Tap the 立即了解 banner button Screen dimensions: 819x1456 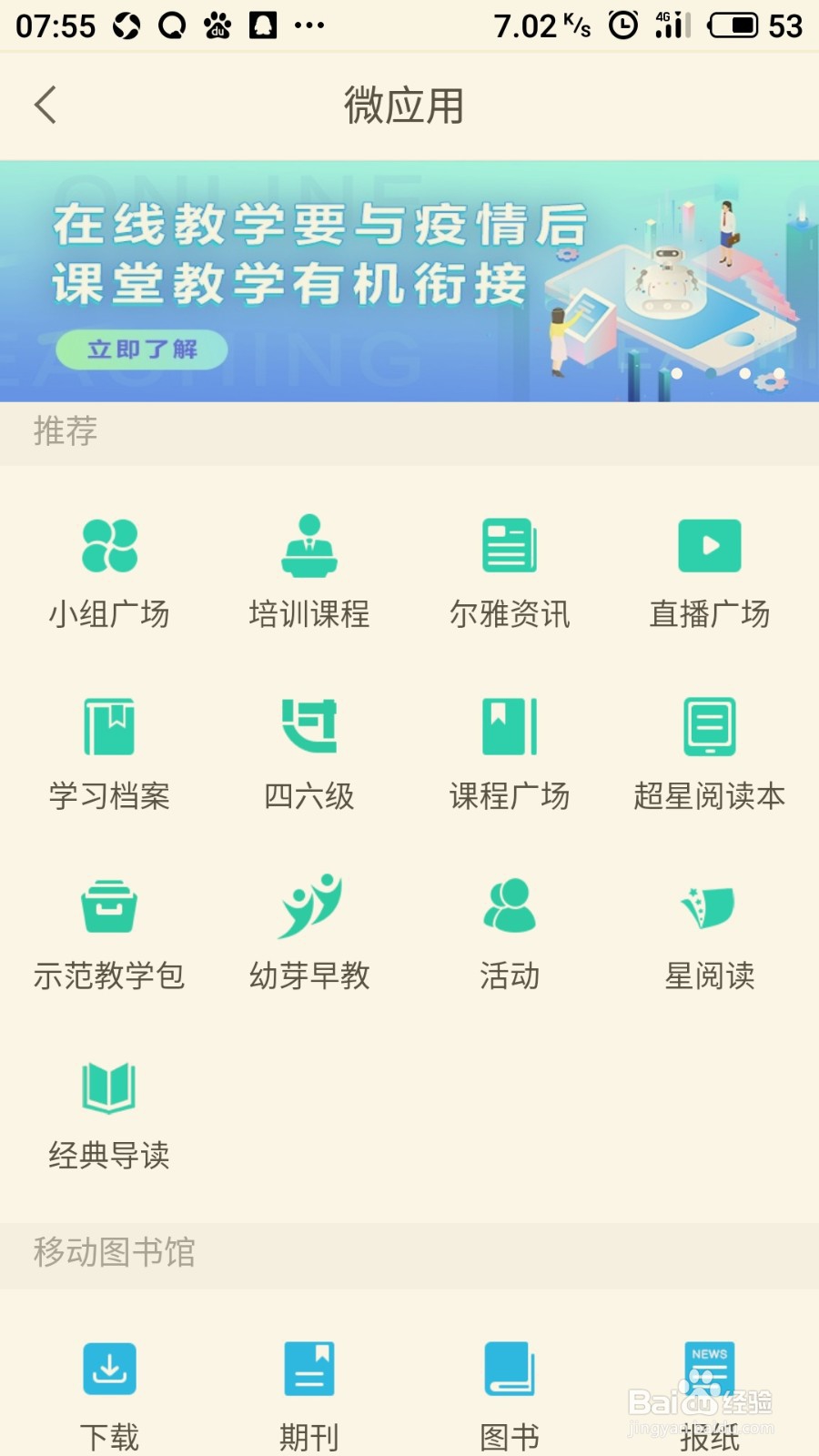pos(141,348)
